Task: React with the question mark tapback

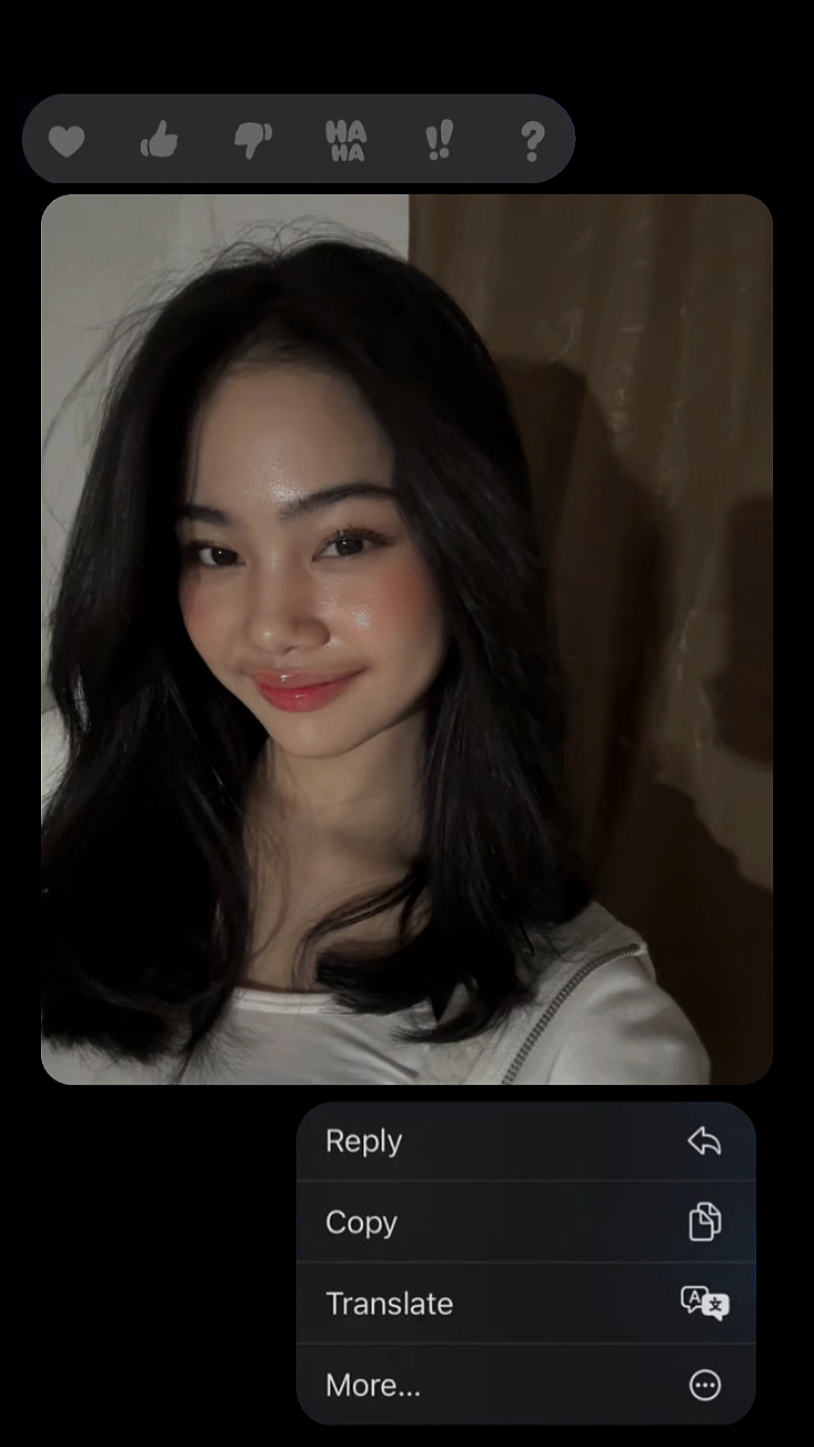Action: pos(532,141)
